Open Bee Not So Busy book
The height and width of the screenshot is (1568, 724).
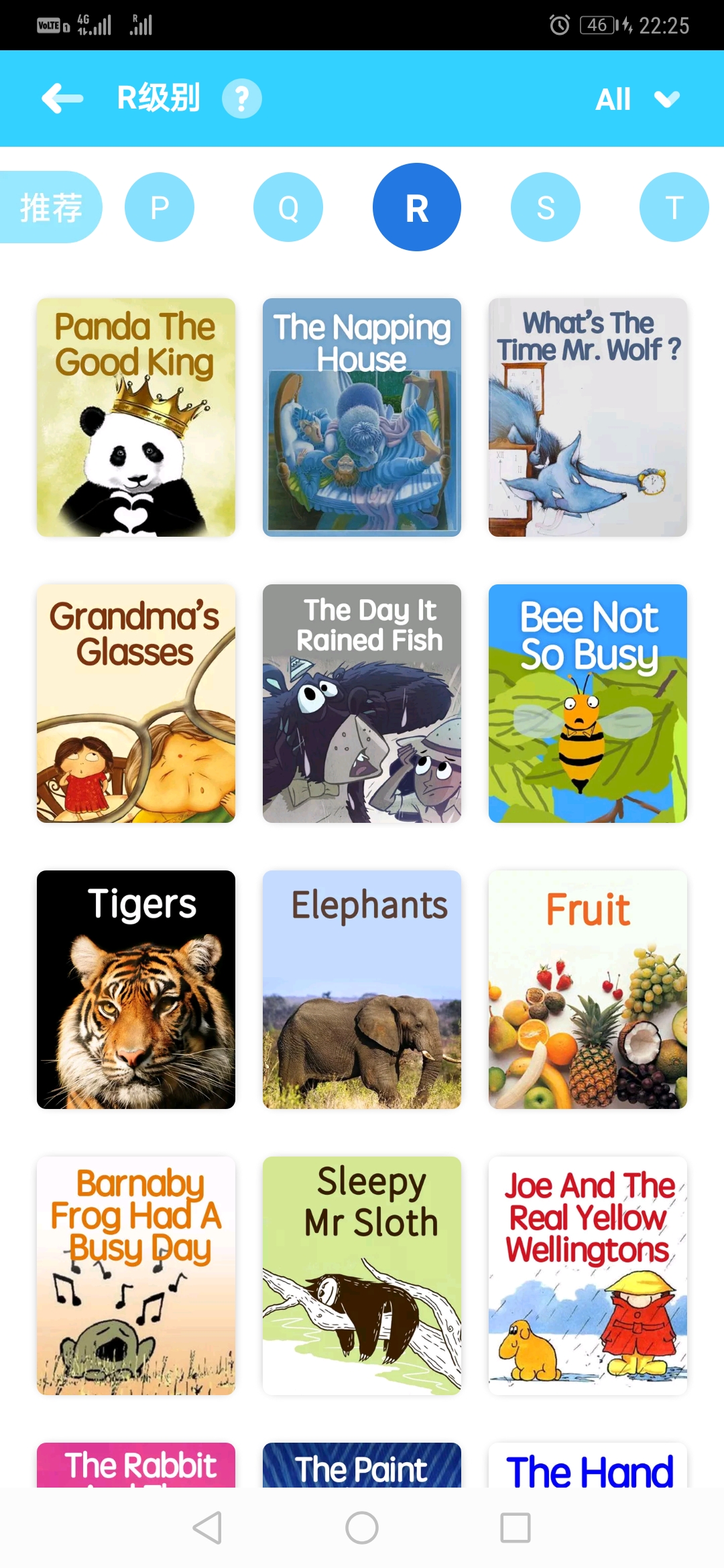tap(588, 704)
